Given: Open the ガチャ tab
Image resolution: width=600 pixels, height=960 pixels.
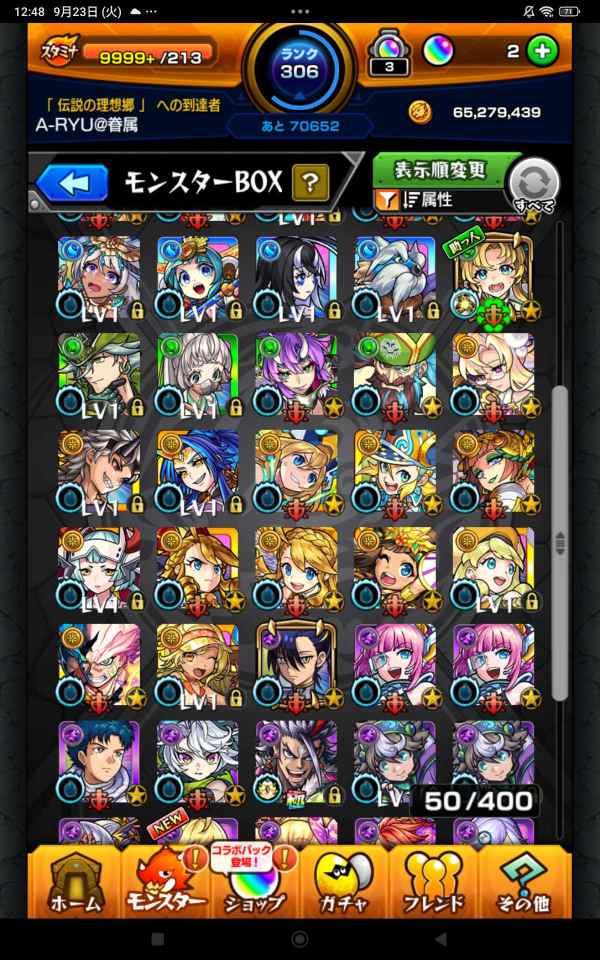Looking at the screenshot, I should [345, 882].
